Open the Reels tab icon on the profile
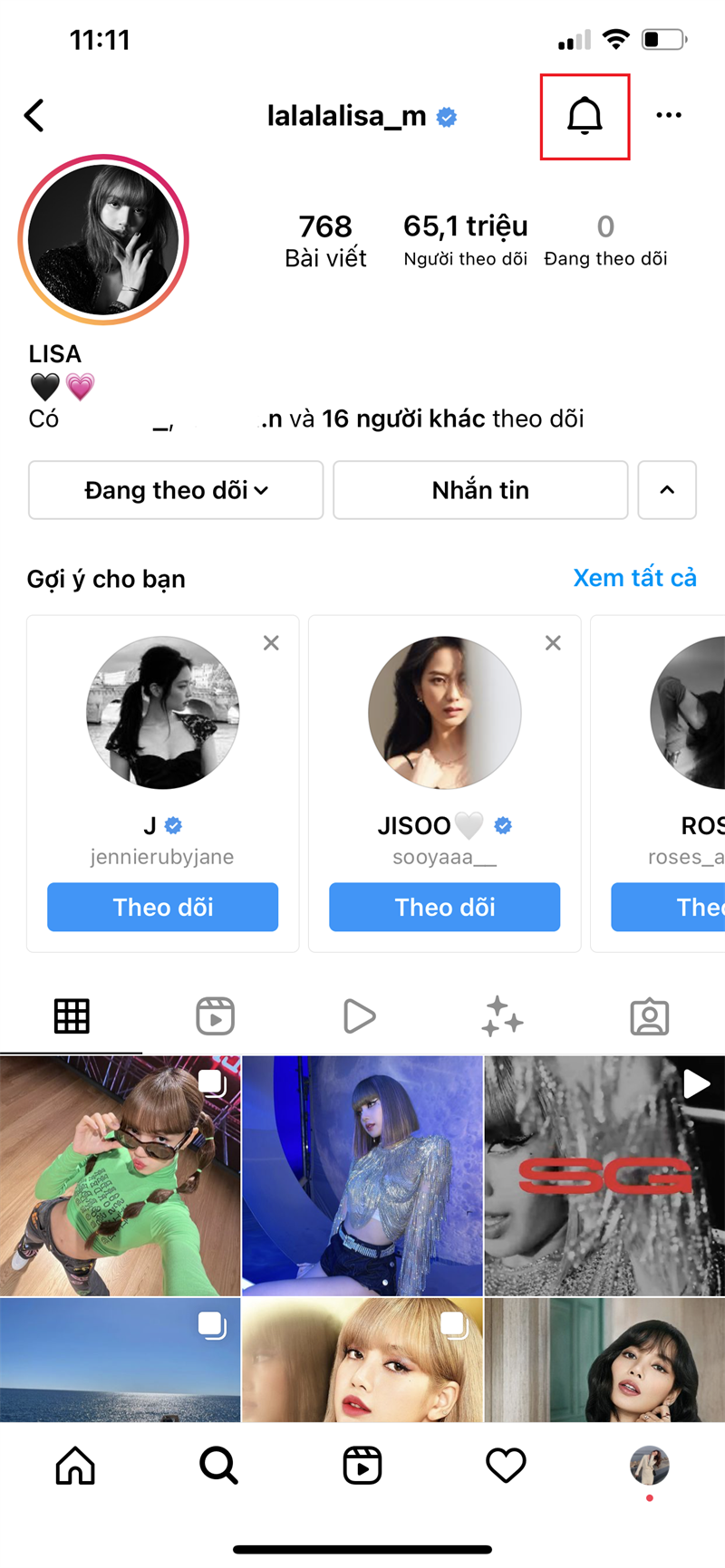 pos(216,1015)
